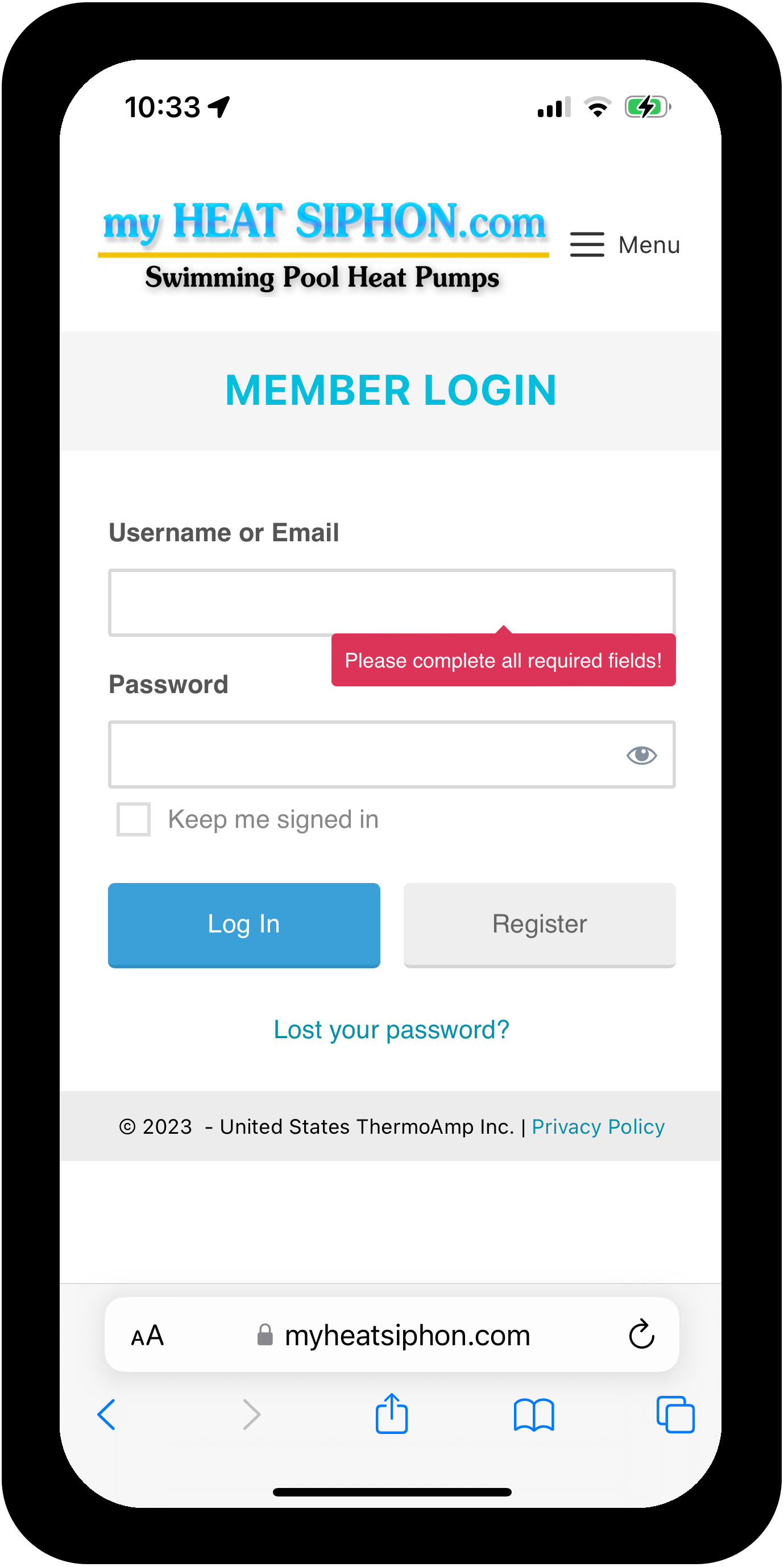784x1567 pixels.
Task: Focus the Username or Email field
Action: (392, 602)
